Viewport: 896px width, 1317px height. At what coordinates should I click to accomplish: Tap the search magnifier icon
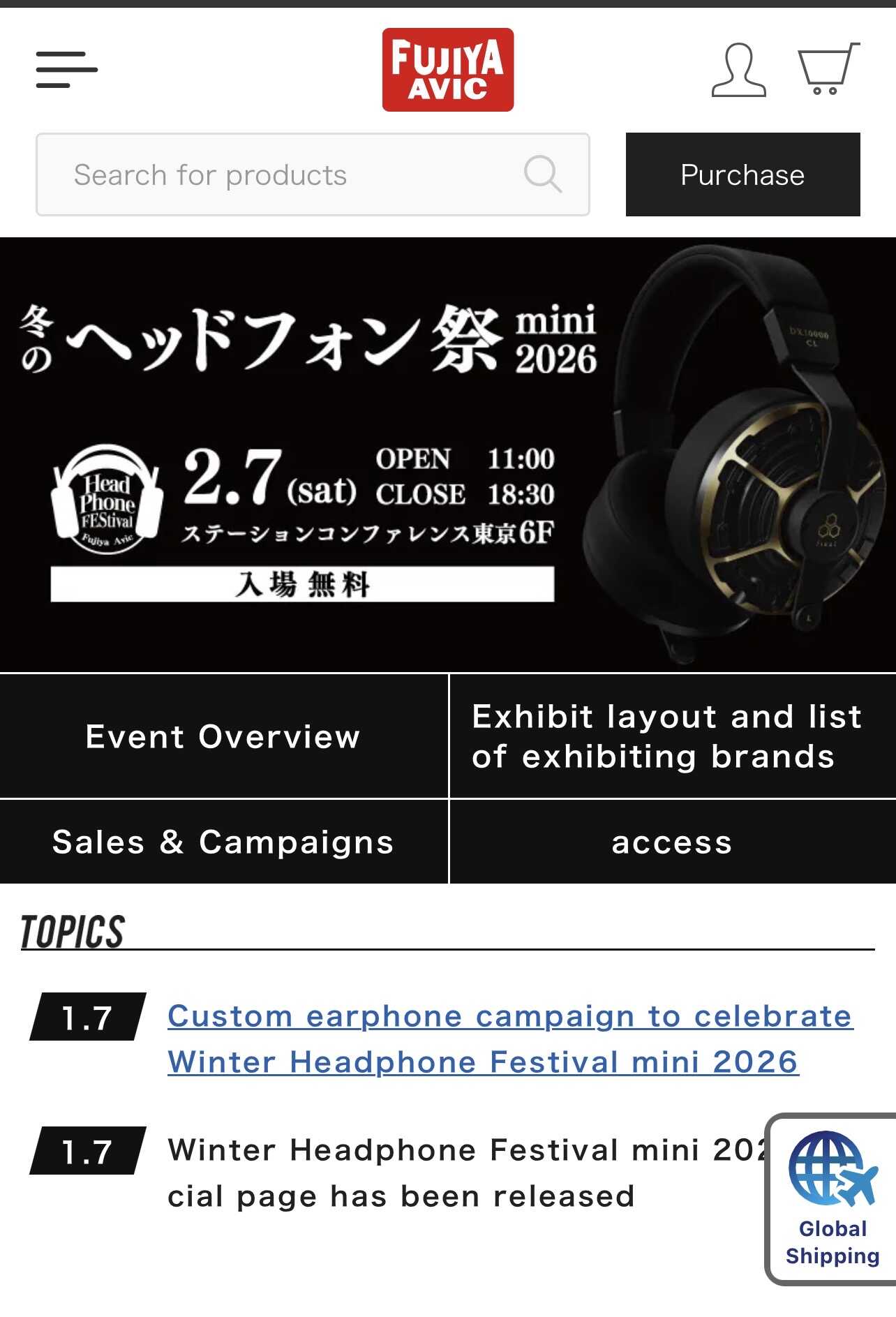click(x=542, y=174)
